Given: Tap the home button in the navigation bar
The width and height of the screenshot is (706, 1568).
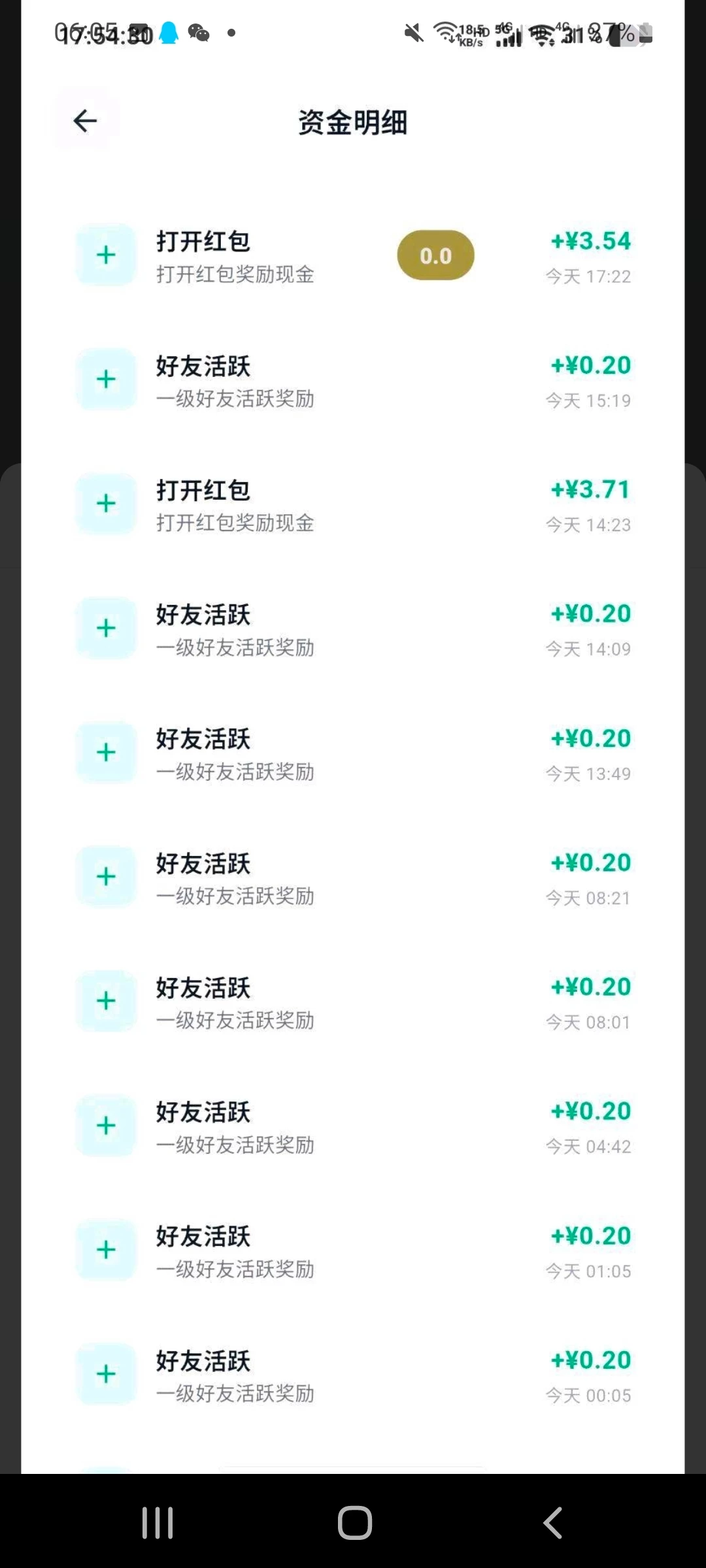Looking at the screenshot, I should pos(353,1522).
